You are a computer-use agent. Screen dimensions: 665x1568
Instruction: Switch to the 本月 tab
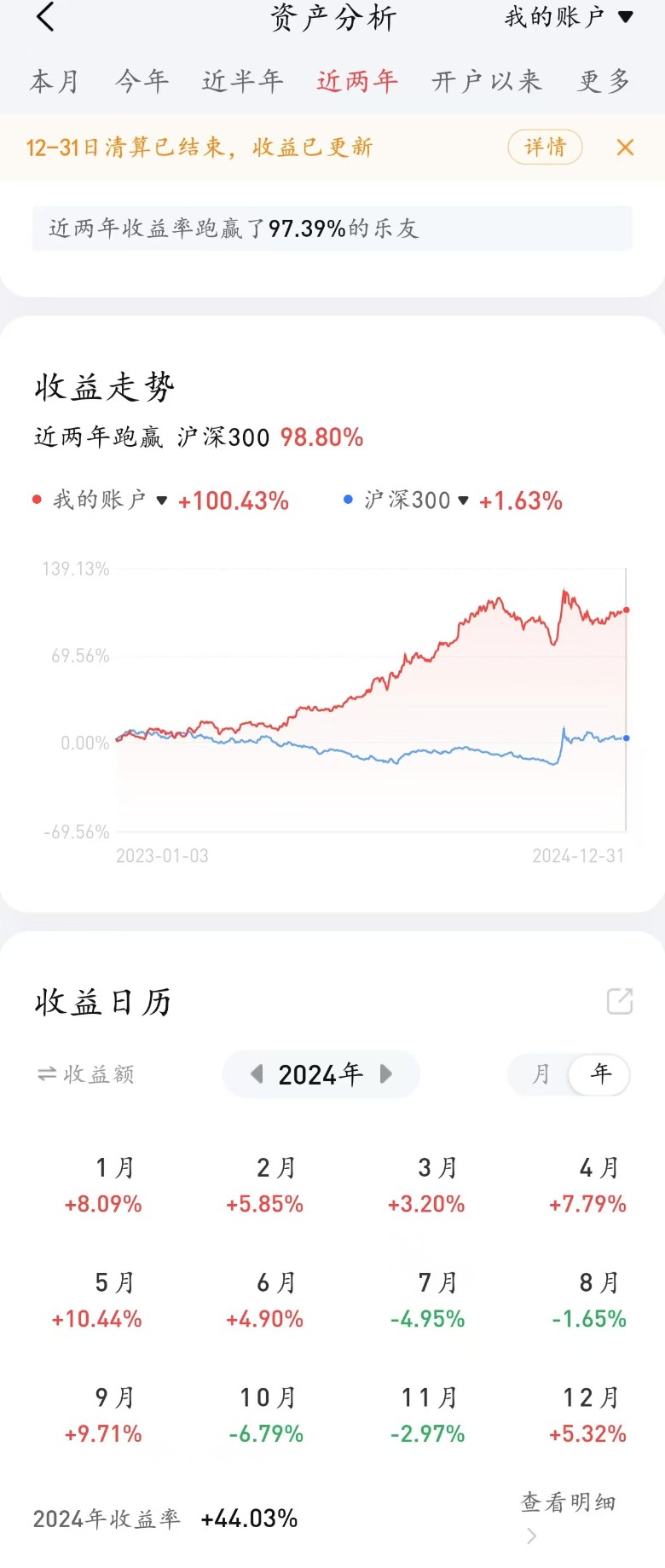[55, 81]
